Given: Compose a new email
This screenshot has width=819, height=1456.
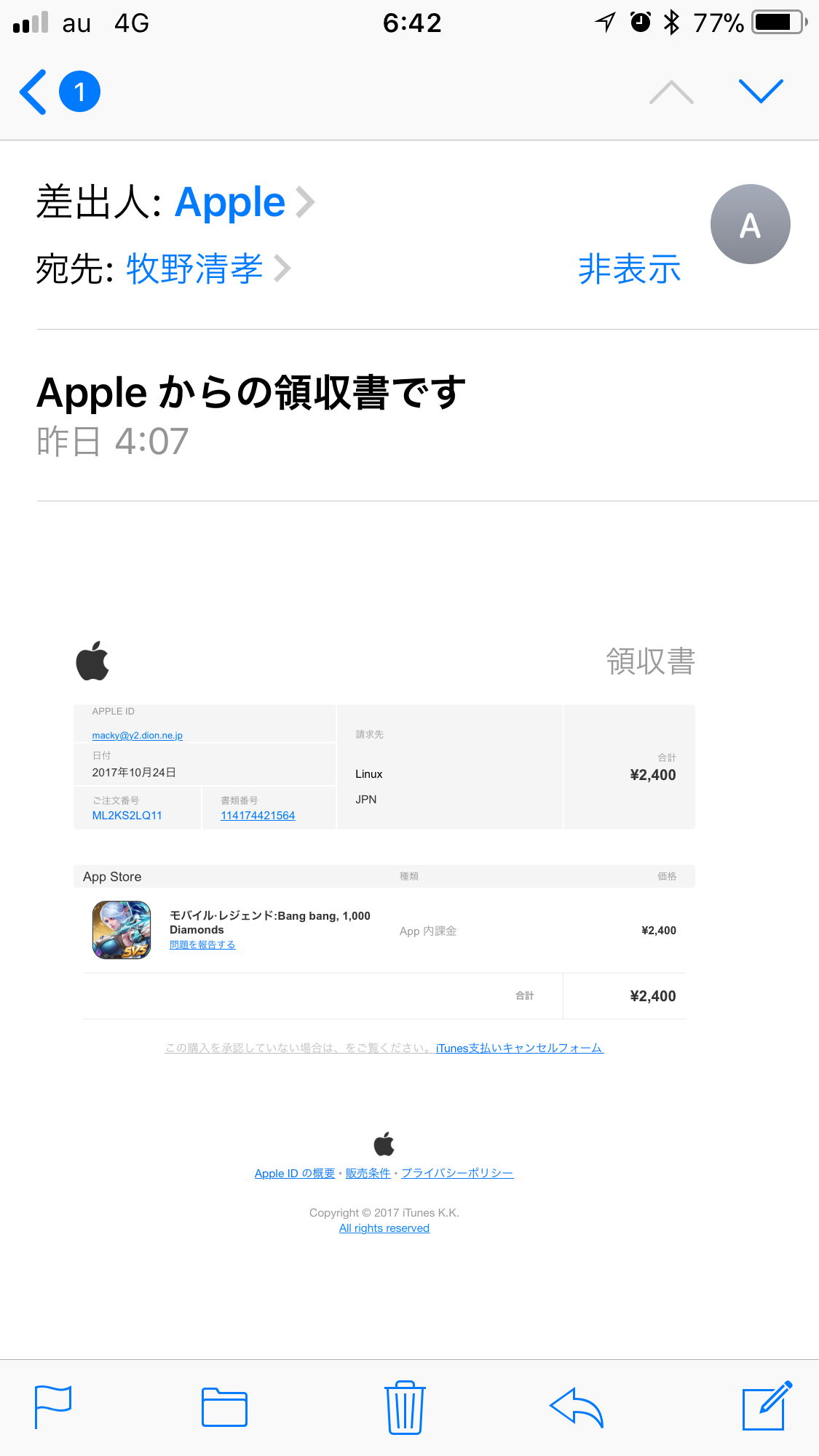Looking at the screenshot, I should 766,1407.
